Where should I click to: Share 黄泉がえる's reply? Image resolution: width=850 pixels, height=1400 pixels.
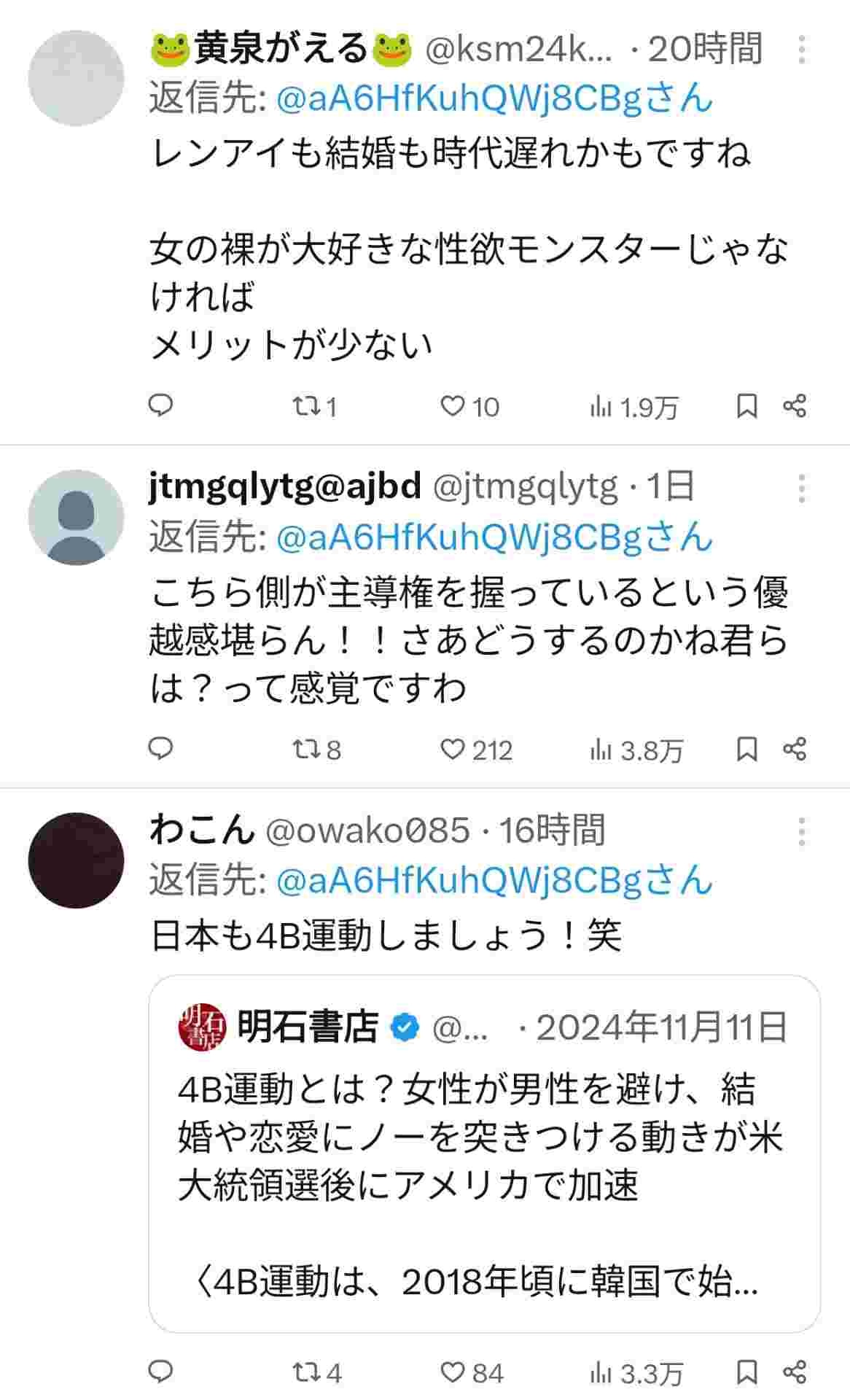click(795, 405)
